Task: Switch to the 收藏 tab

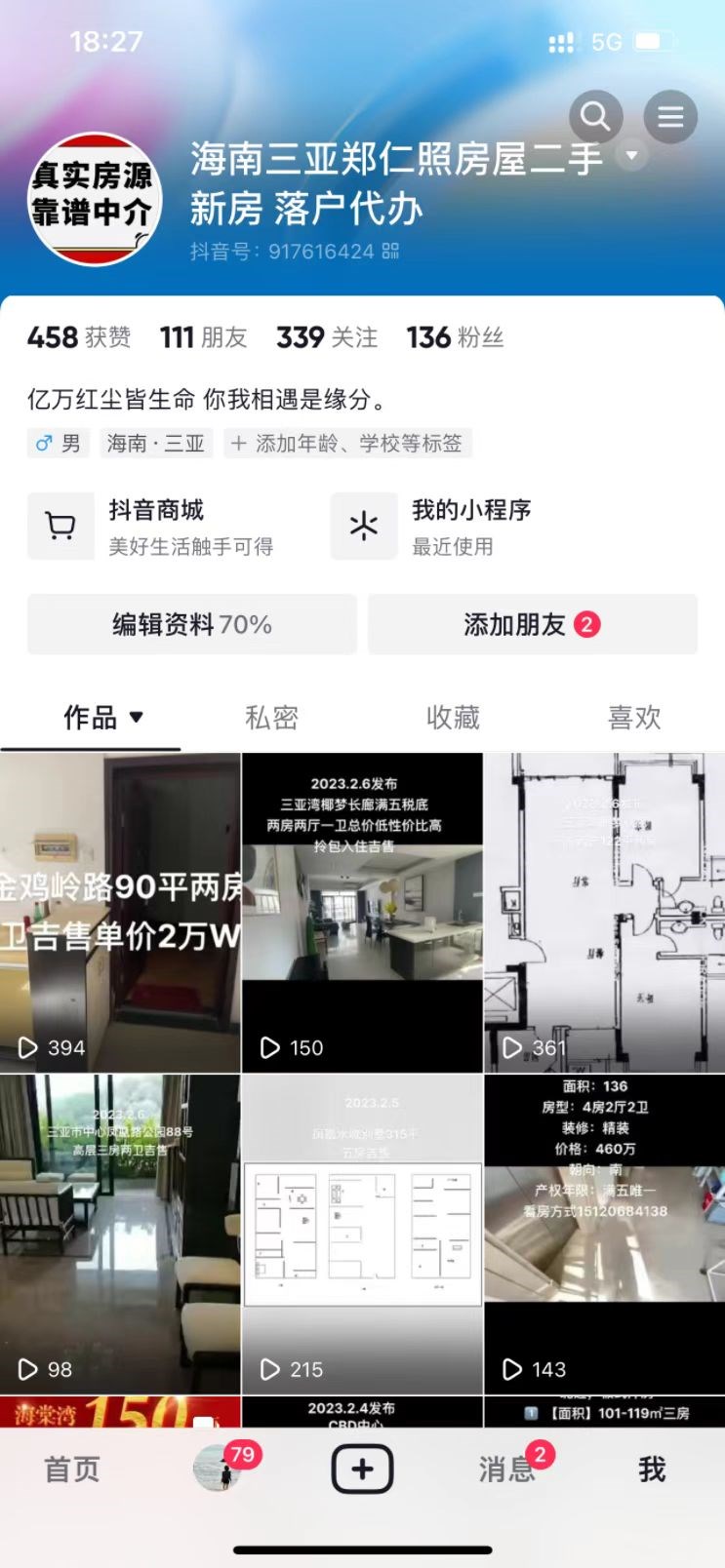Action: pos(453,717)
